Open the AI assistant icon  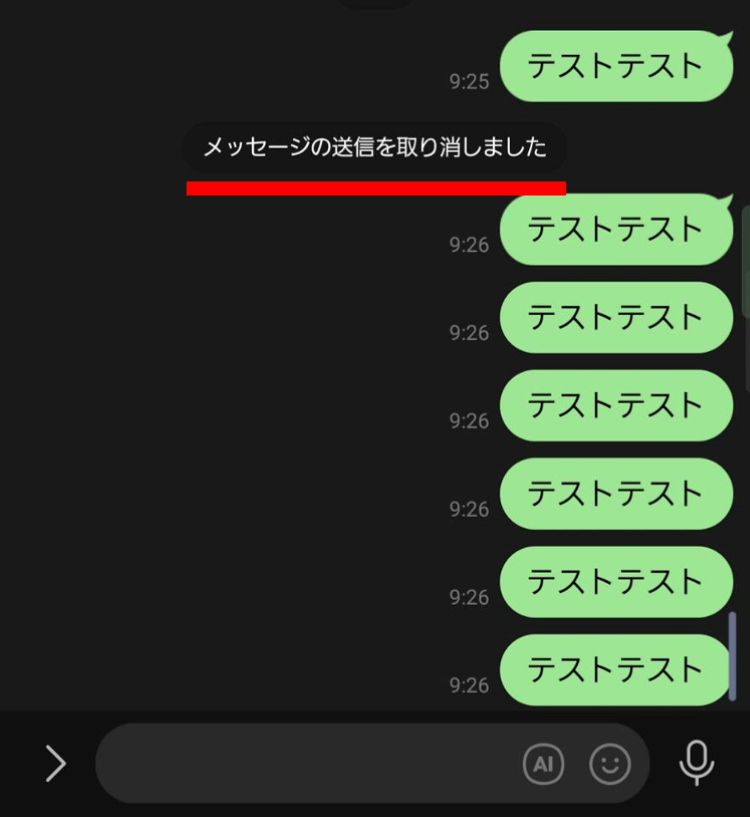click(543, 765)
